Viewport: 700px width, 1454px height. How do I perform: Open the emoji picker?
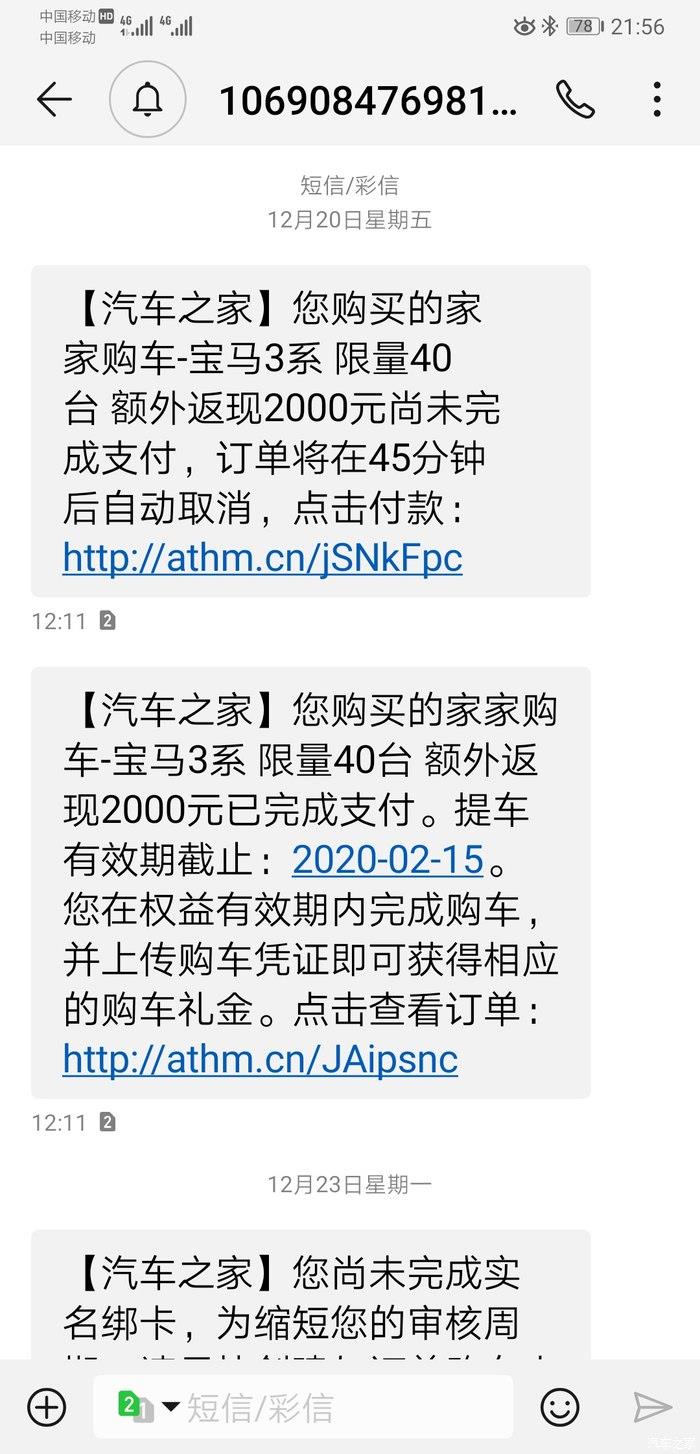[x=560, y=1407]
